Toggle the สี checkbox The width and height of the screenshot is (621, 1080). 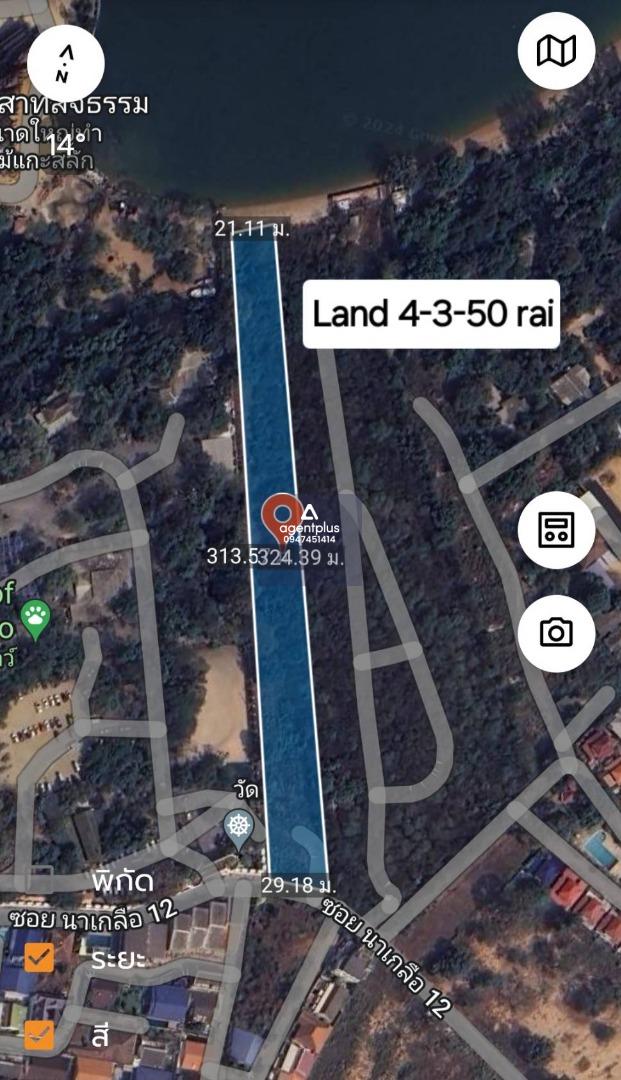39,1033
